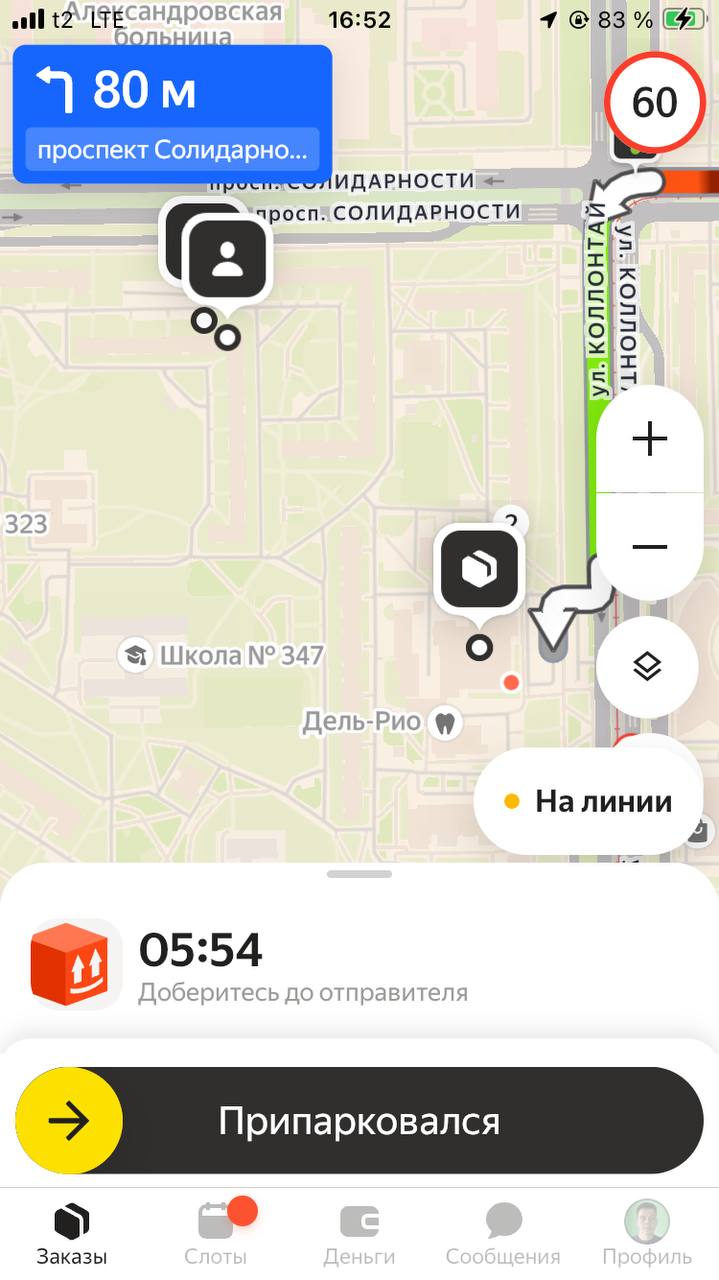
Task: Switch to the «Профиль» tab
Action: 647,1236
